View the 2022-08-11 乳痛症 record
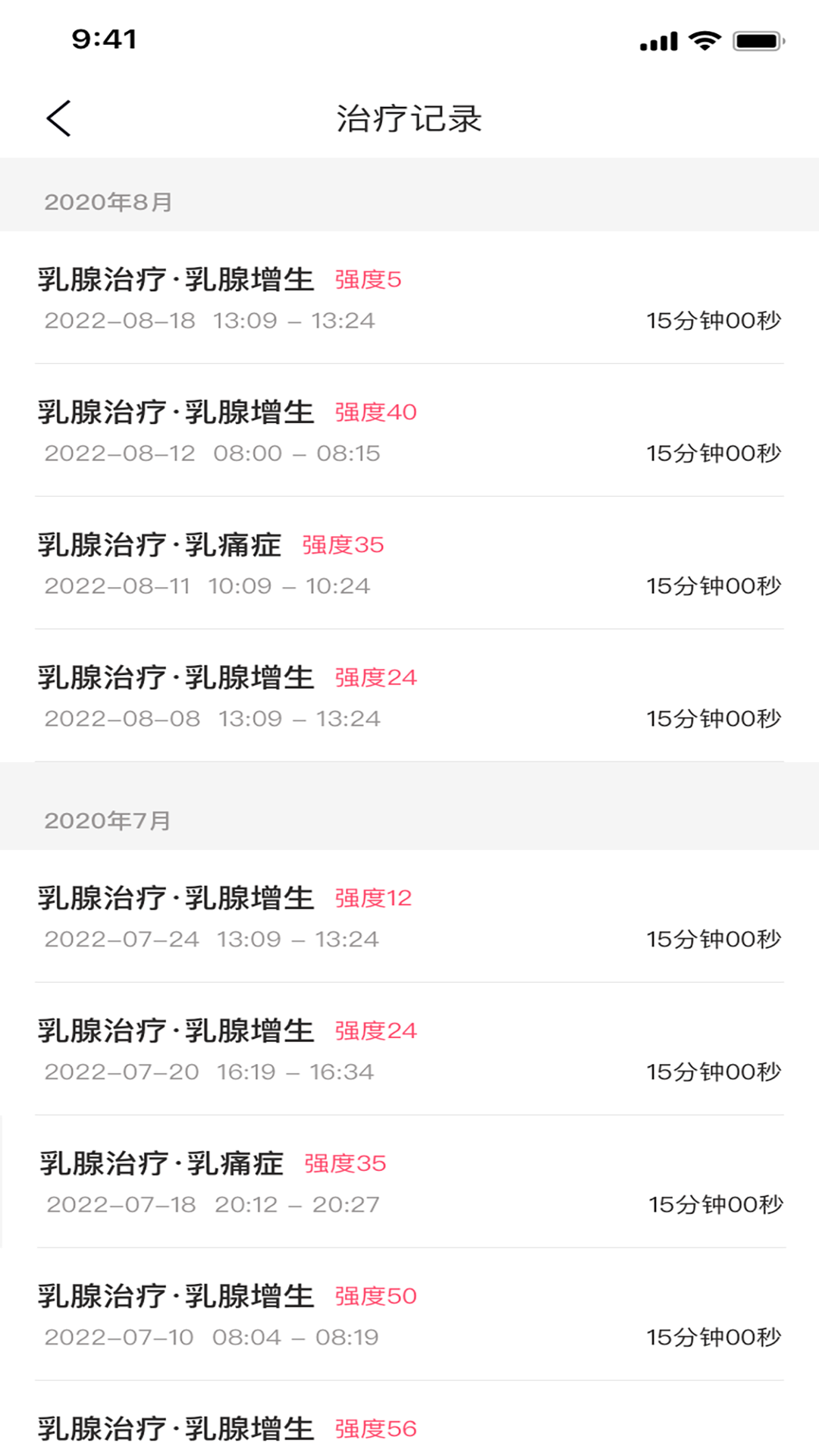Image resolution: width=819 pixels, height=1456 pixels. coord(409,563)
